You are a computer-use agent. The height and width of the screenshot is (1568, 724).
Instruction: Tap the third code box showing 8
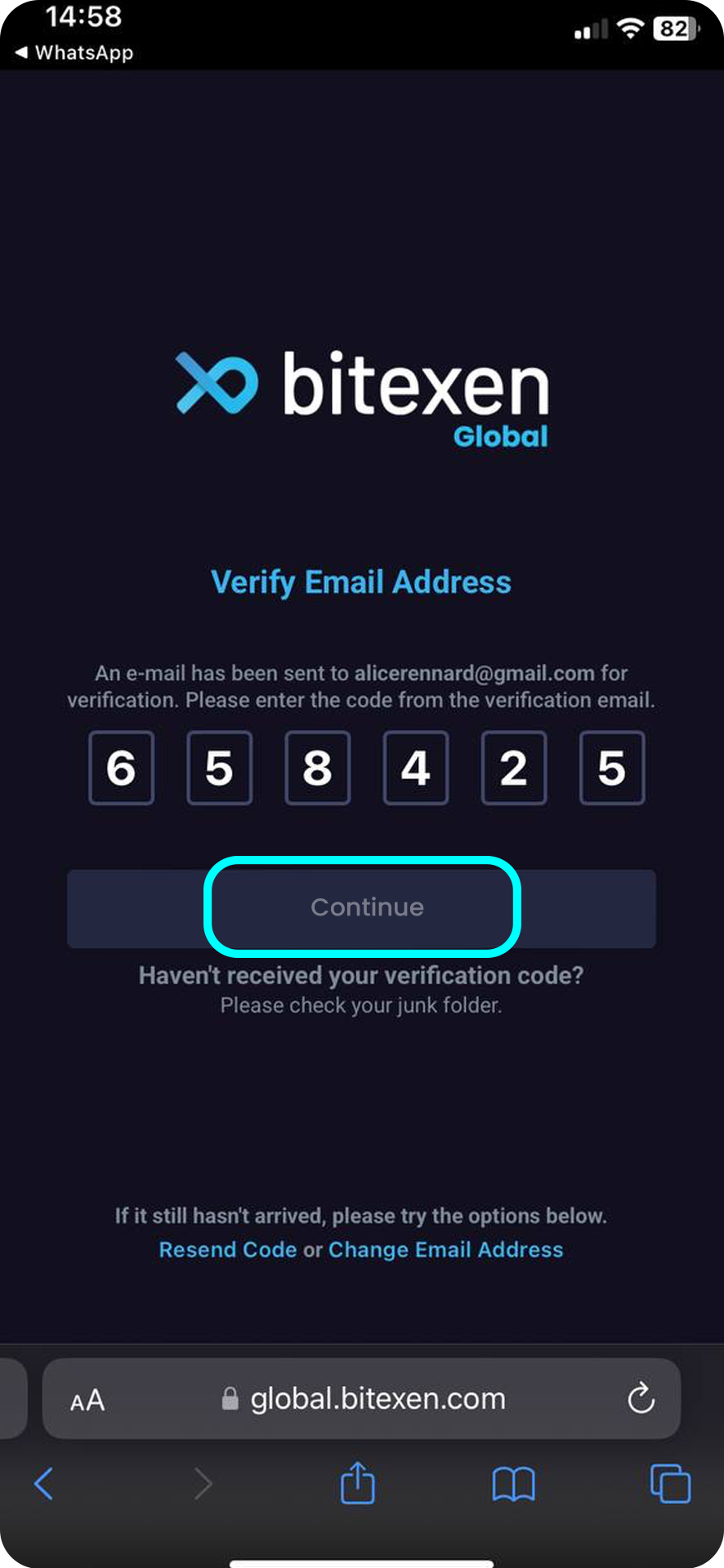click(317, 768)
